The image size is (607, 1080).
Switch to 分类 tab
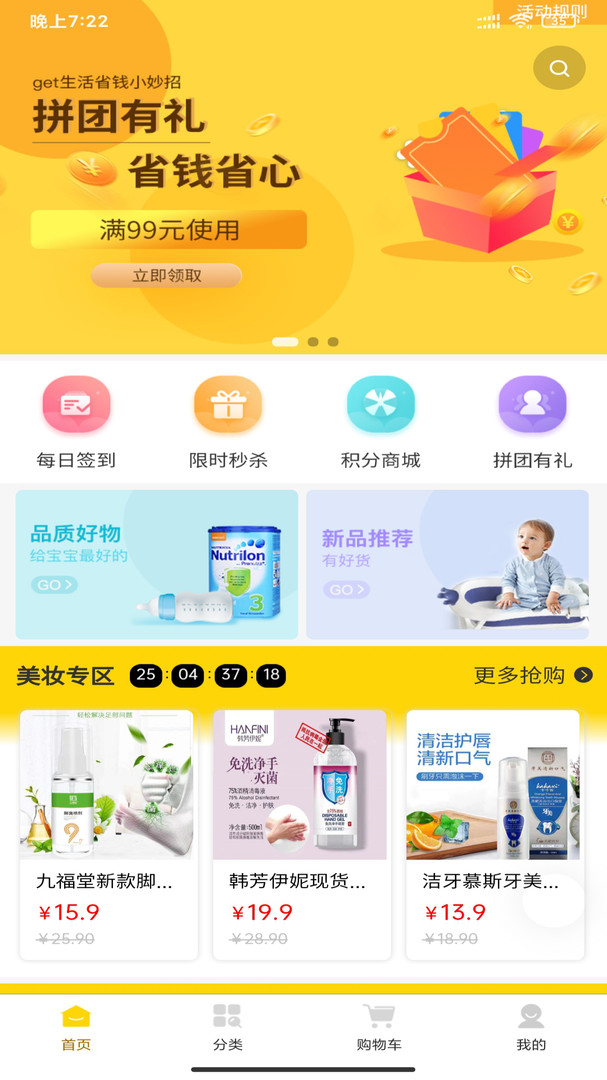228,1028
